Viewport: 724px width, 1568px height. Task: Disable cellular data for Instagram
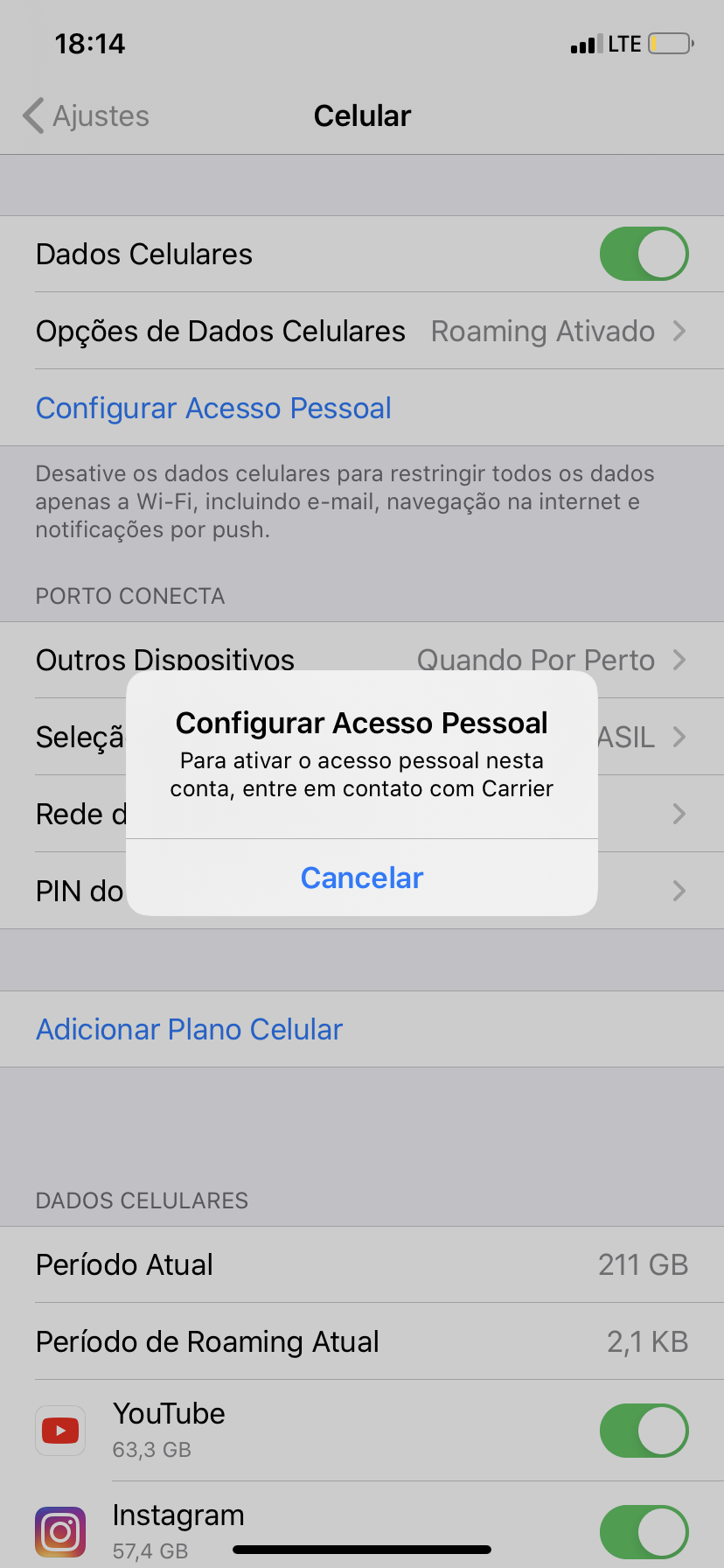tap(644, 1531)
